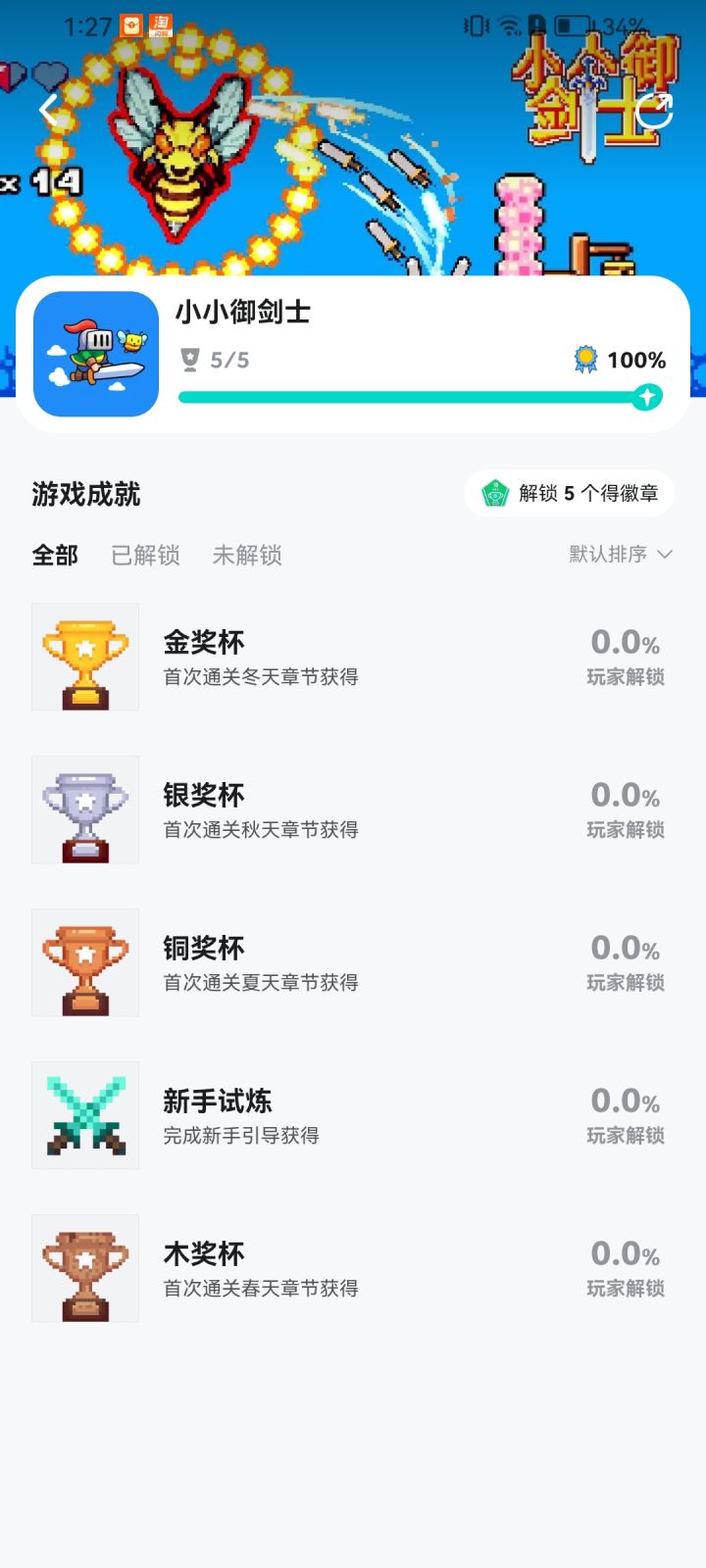Click the blue ribbon medal beside 100%

click(x=585, y=360)
